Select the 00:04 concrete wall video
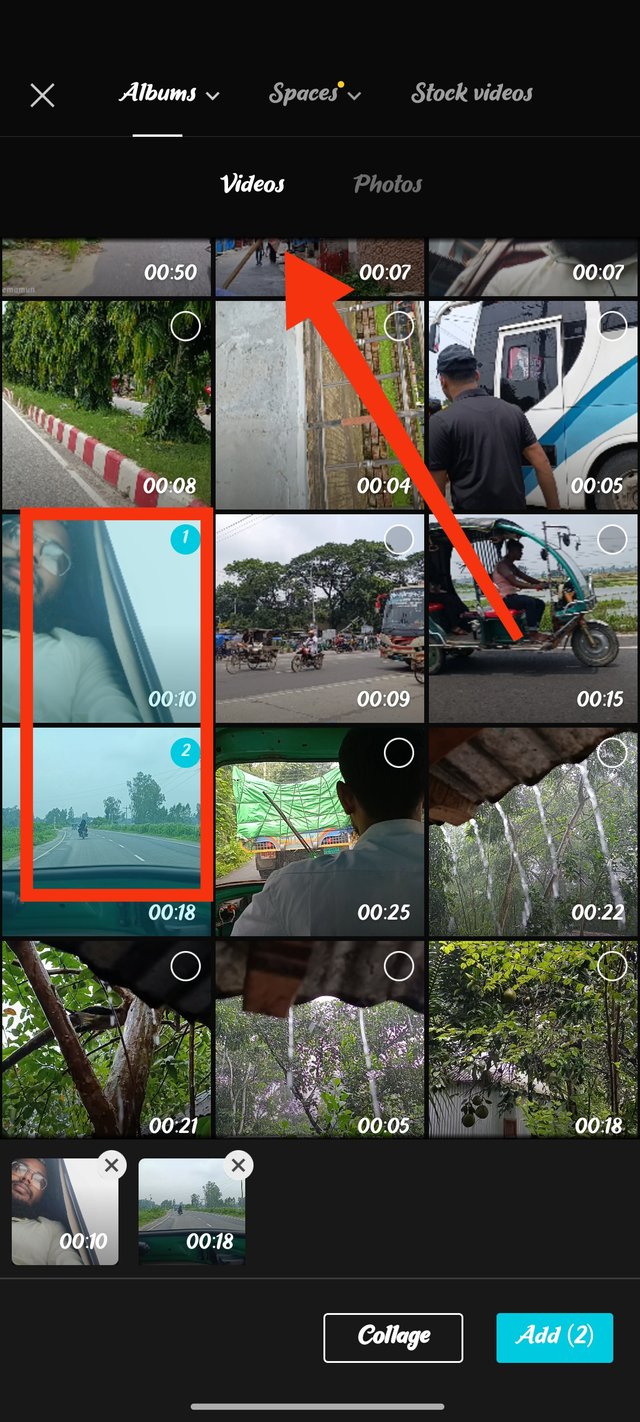The image size is (640, 1422). [398, 326]
